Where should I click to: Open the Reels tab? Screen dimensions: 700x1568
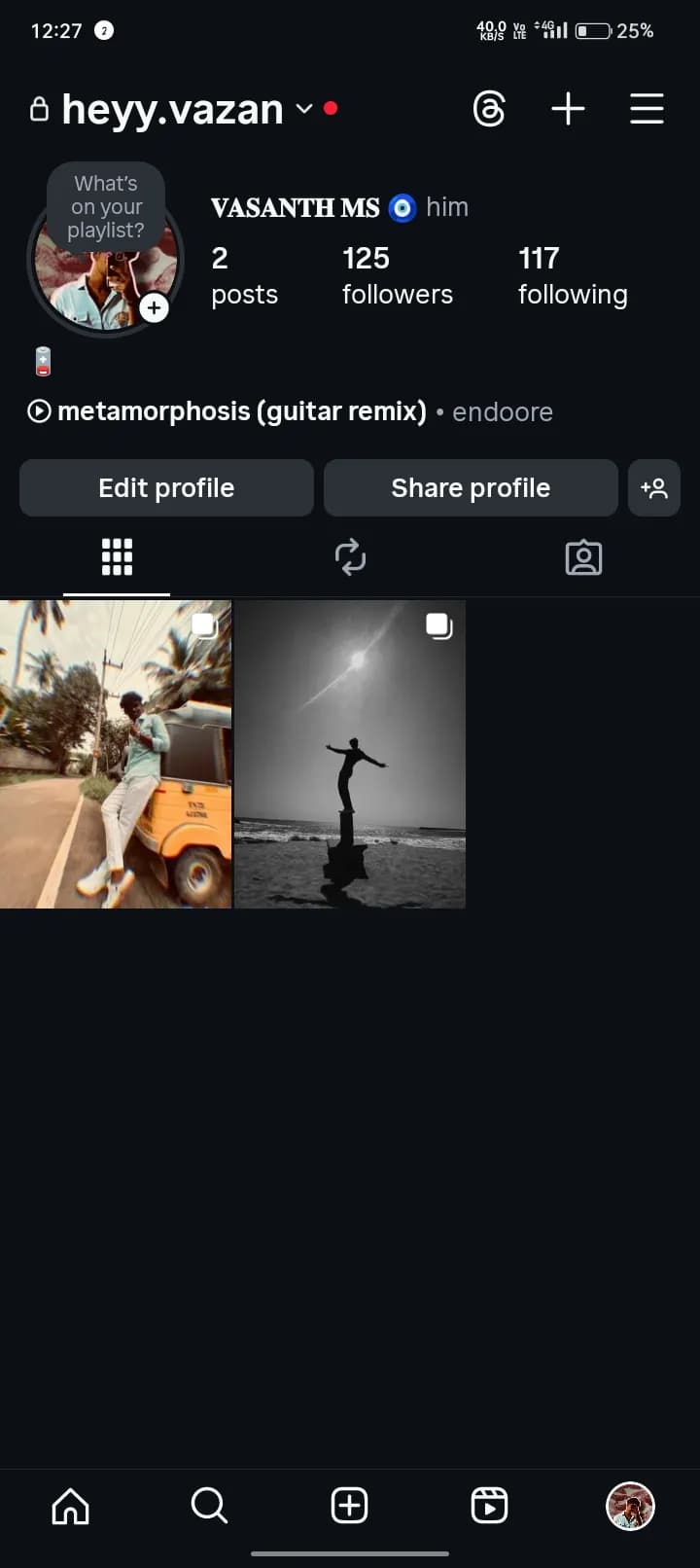pos(489,1506)
